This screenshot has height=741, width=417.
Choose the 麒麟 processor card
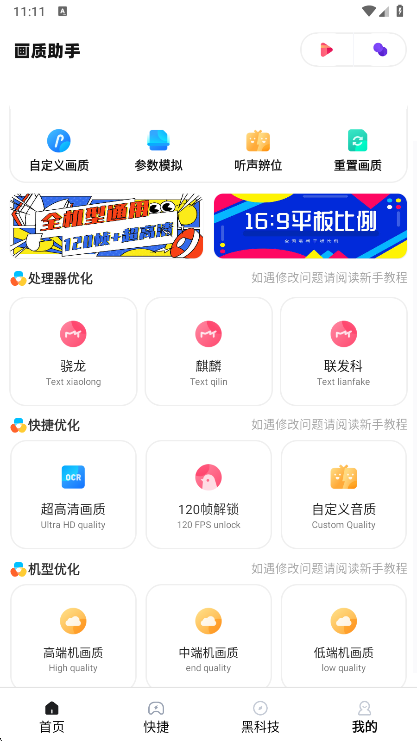208,352
